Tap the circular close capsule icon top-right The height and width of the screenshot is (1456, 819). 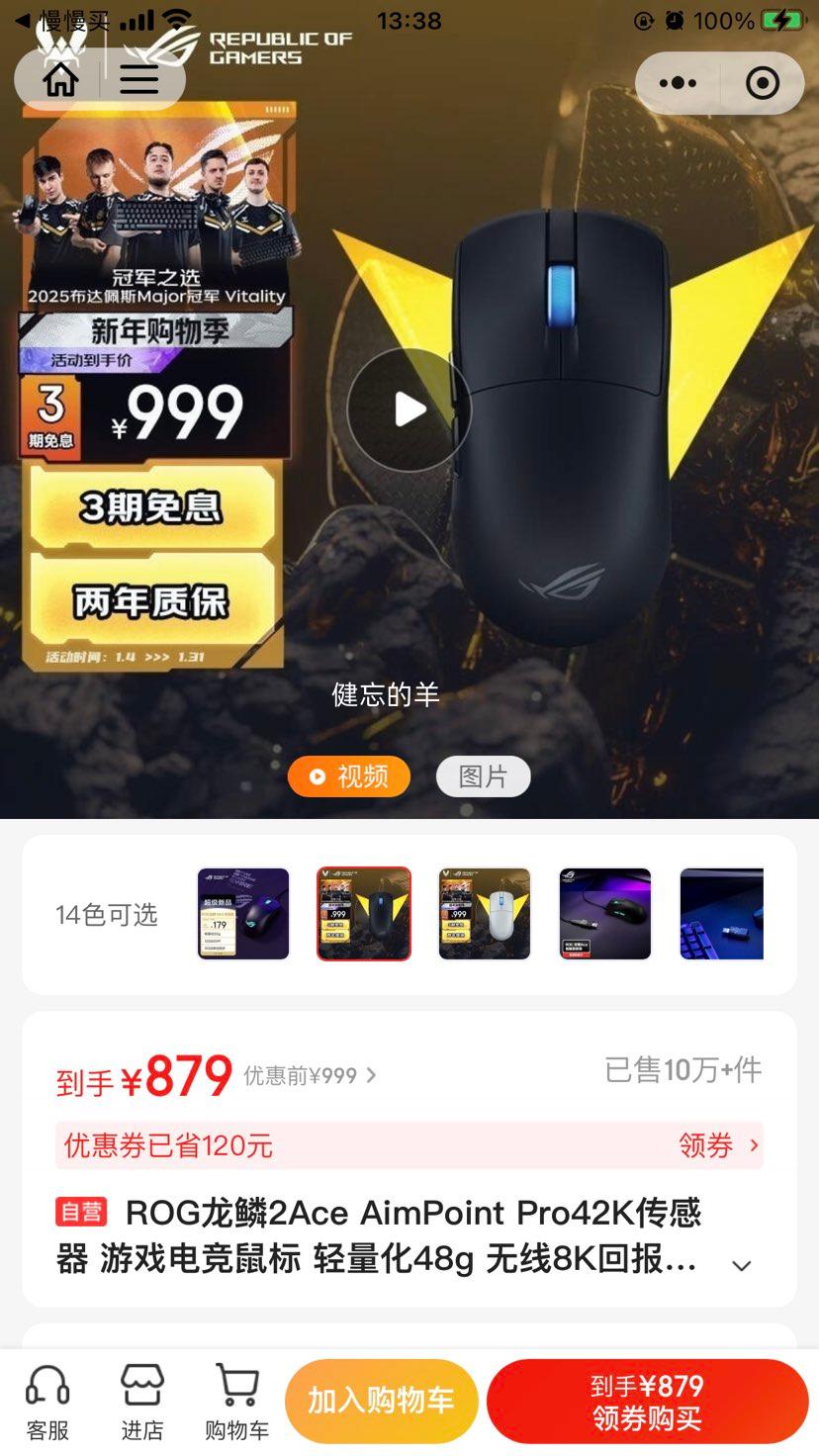pos(764,83)
